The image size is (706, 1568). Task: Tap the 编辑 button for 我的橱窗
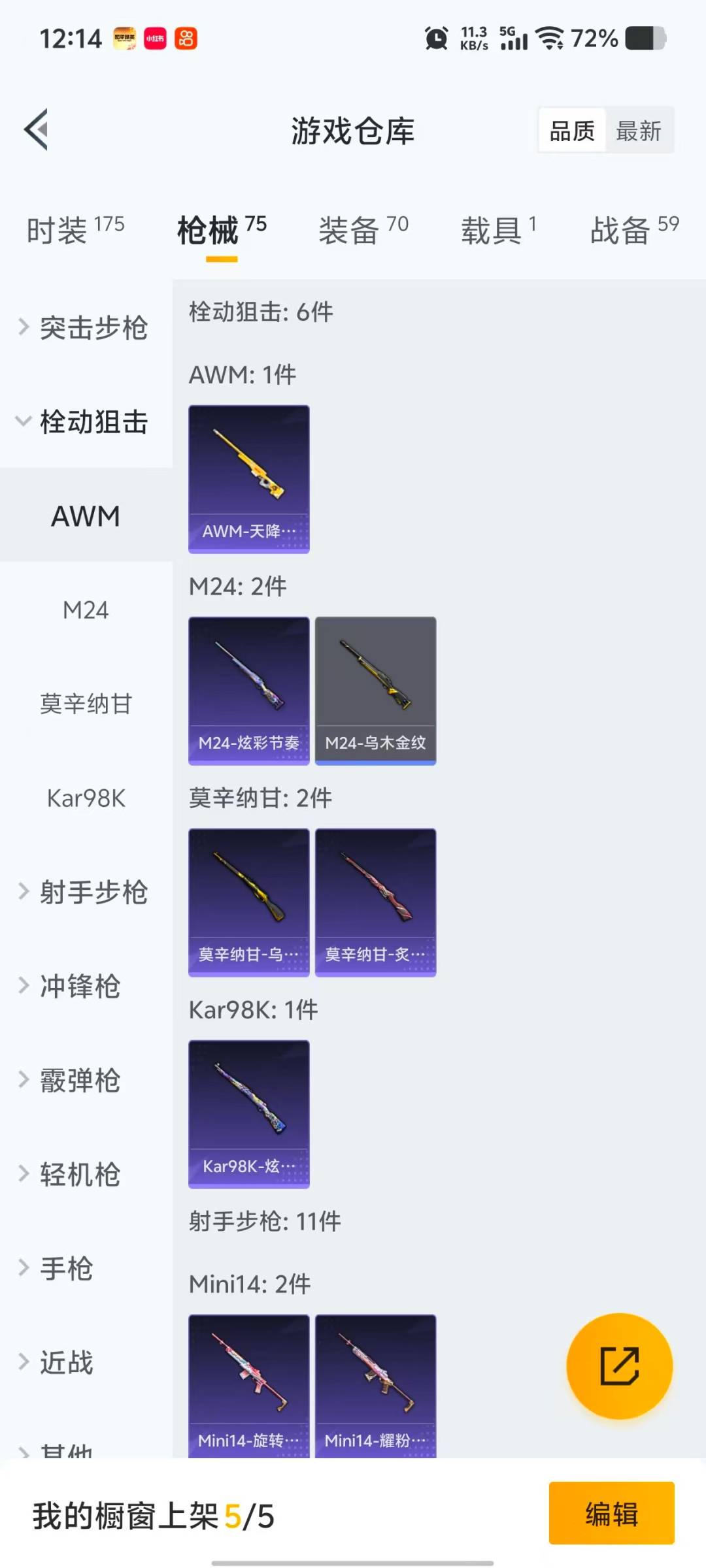click(x=611, y=1513)
